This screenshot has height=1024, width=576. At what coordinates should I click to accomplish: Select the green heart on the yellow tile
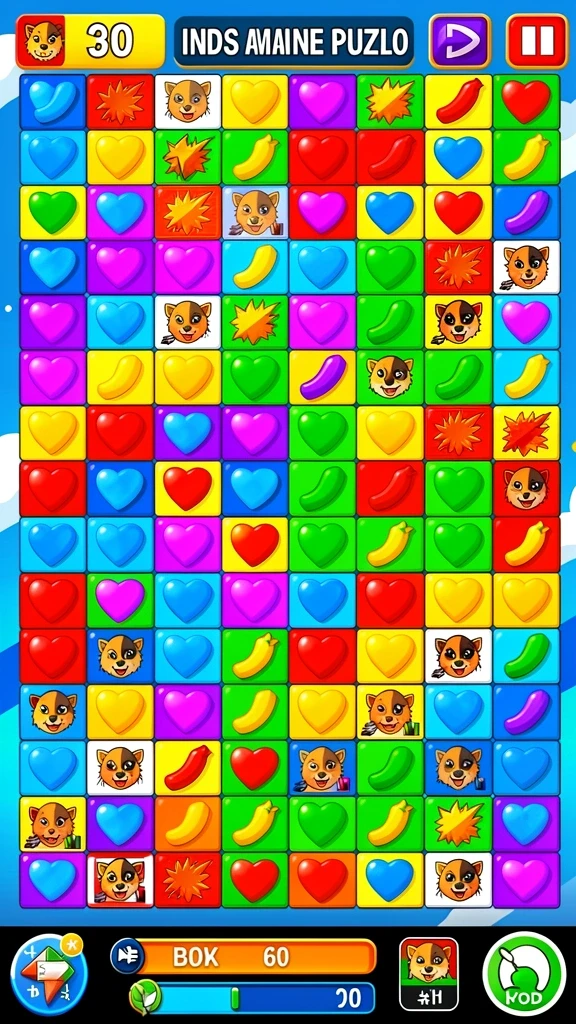[52, 212]
